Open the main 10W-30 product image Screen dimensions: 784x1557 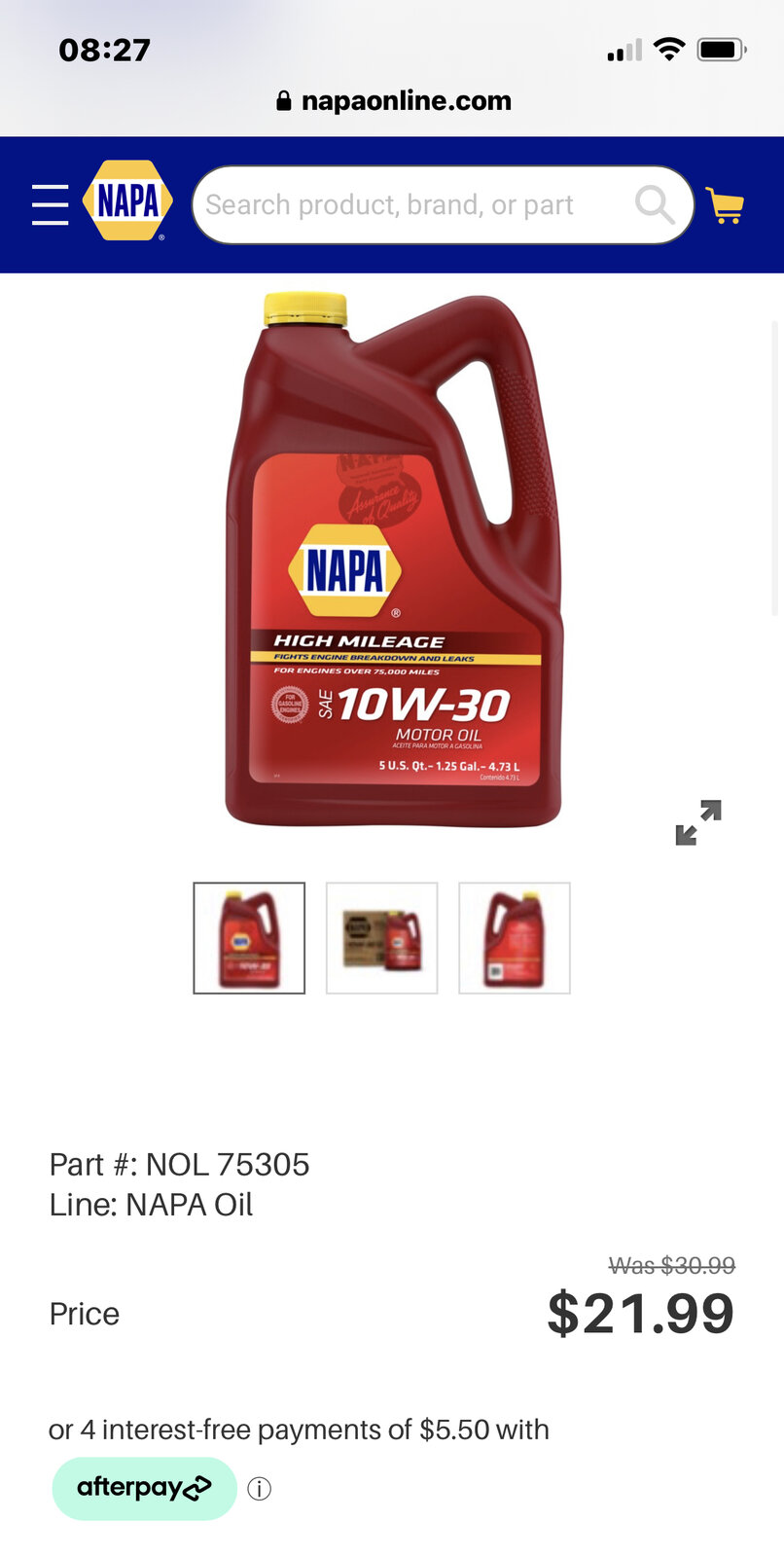393,564
